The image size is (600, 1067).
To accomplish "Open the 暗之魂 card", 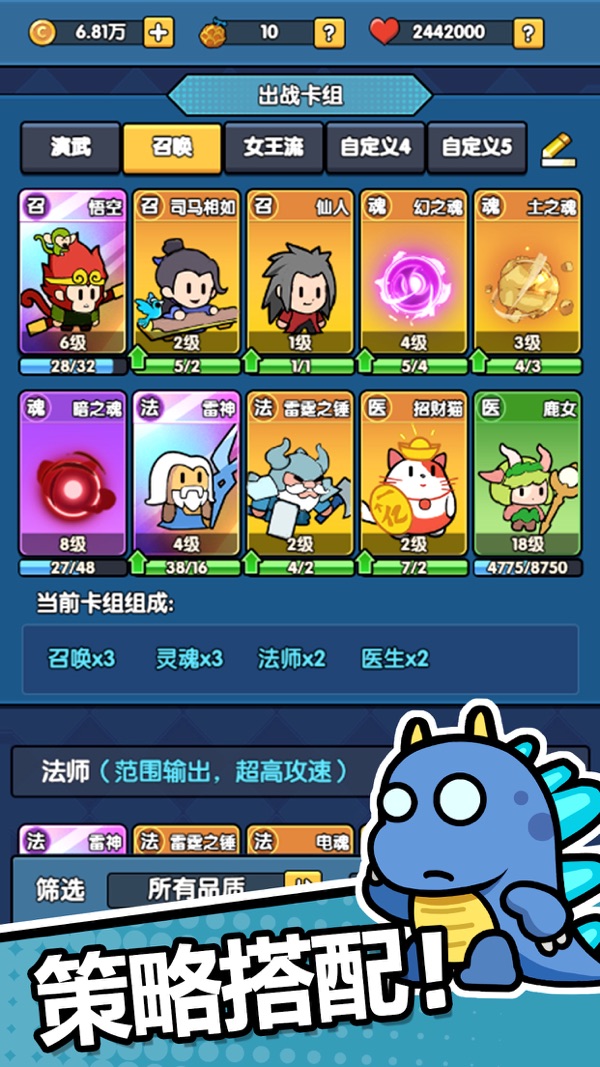I will coord(73,474).
